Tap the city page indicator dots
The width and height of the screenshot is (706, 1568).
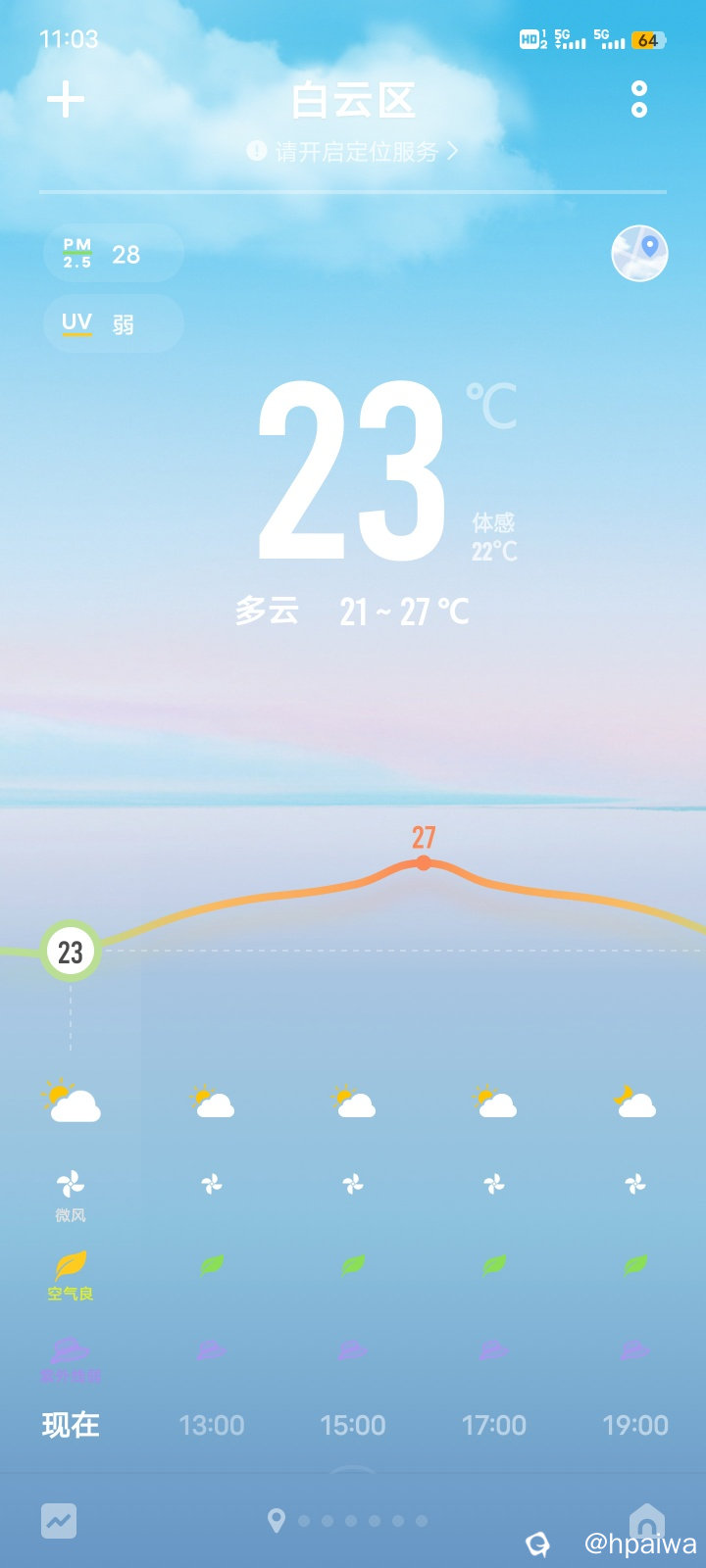click(x=349, y=1521)
